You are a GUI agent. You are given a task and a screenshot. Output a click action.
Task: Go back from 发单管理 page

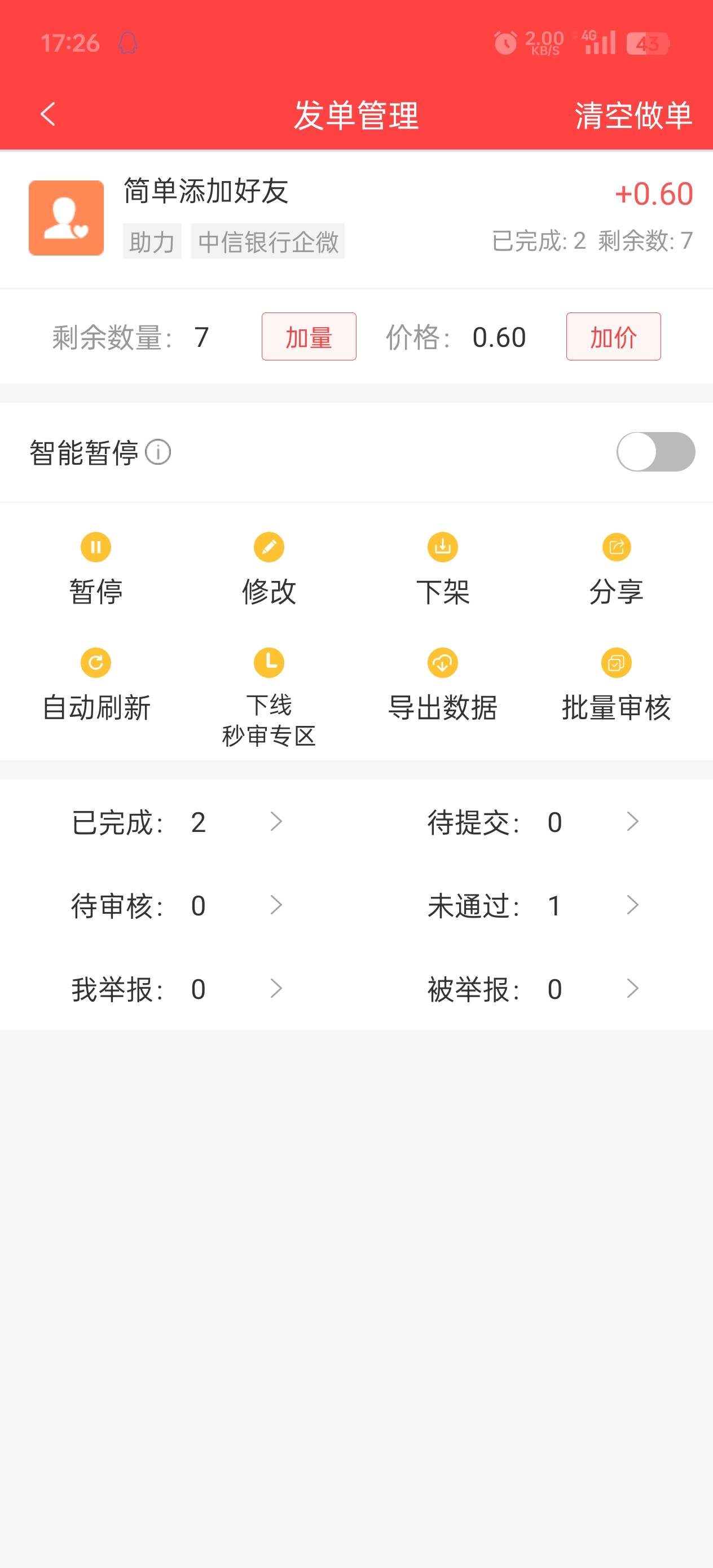[x=47, y=114]
